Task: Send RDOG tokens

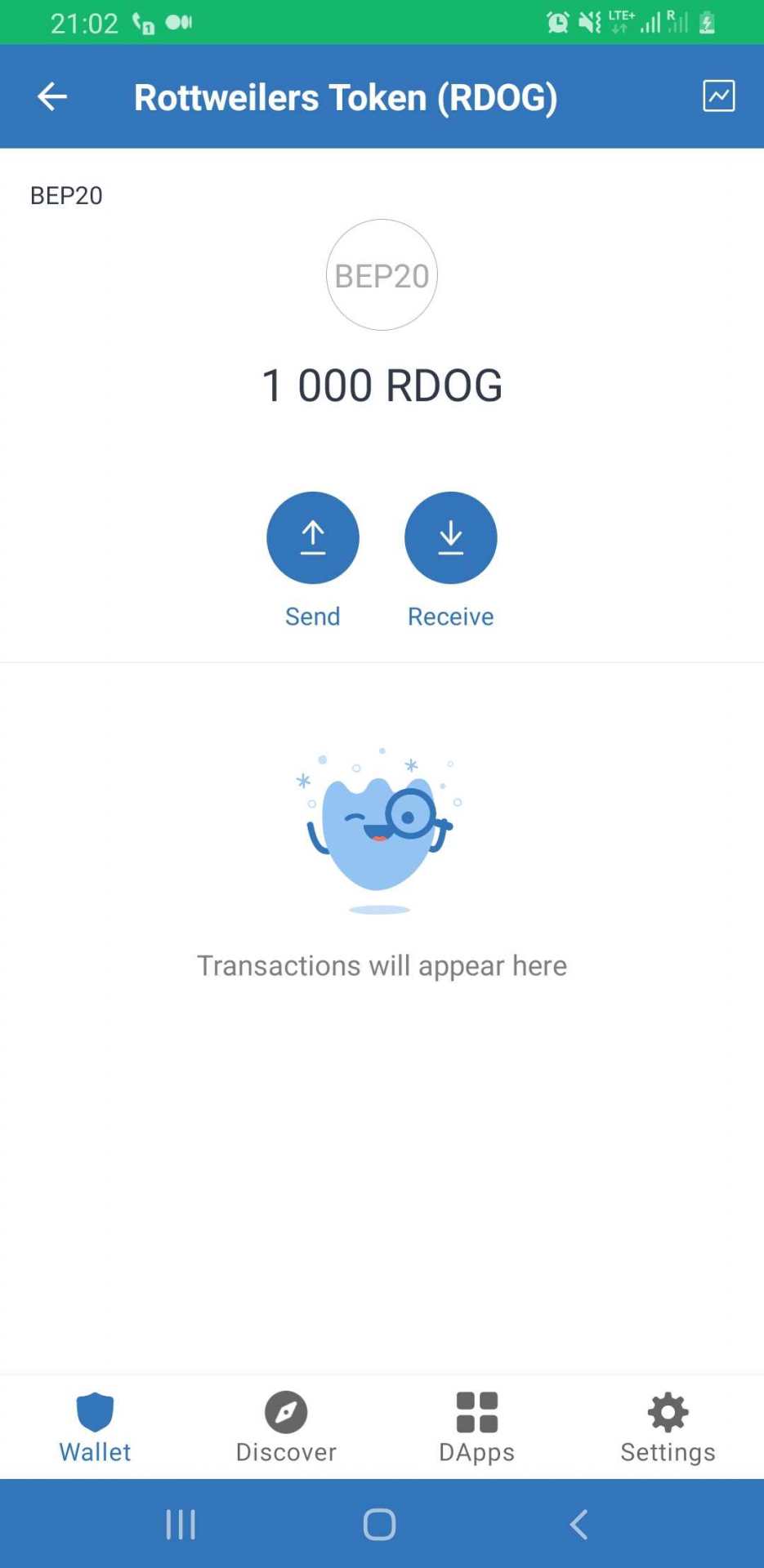Action: [312, 538]
